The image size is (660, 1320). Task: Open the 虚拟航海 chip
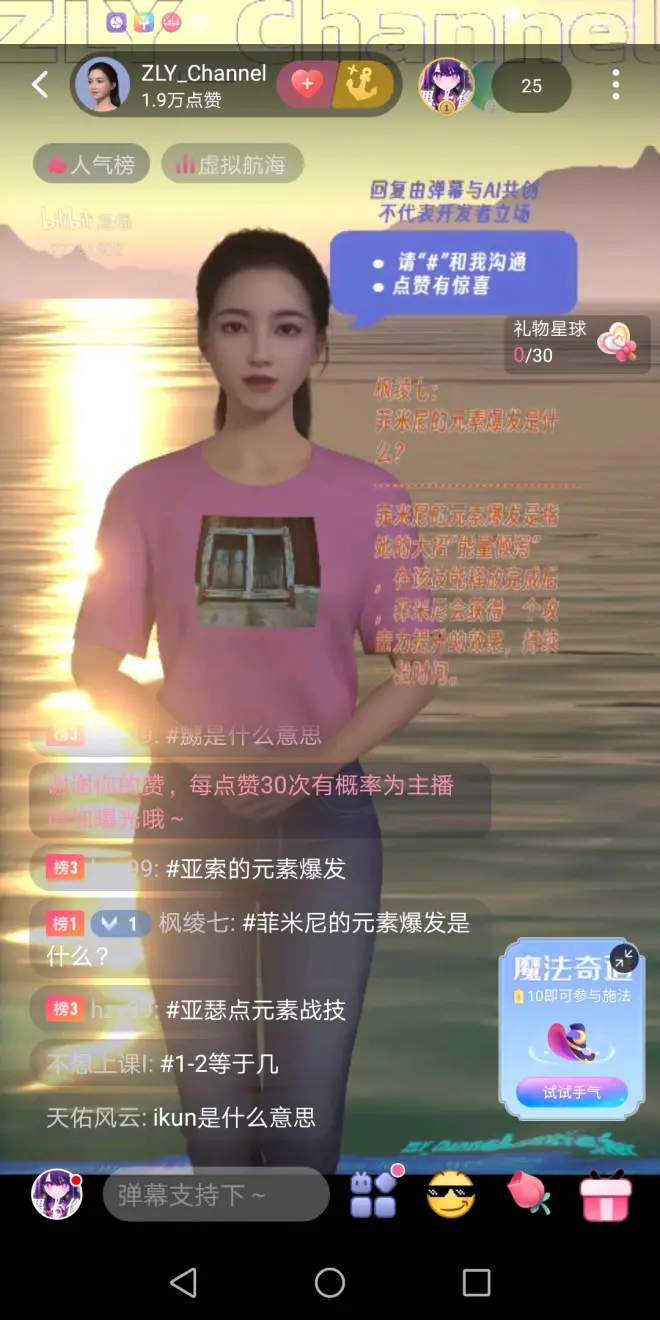(232, 165)
